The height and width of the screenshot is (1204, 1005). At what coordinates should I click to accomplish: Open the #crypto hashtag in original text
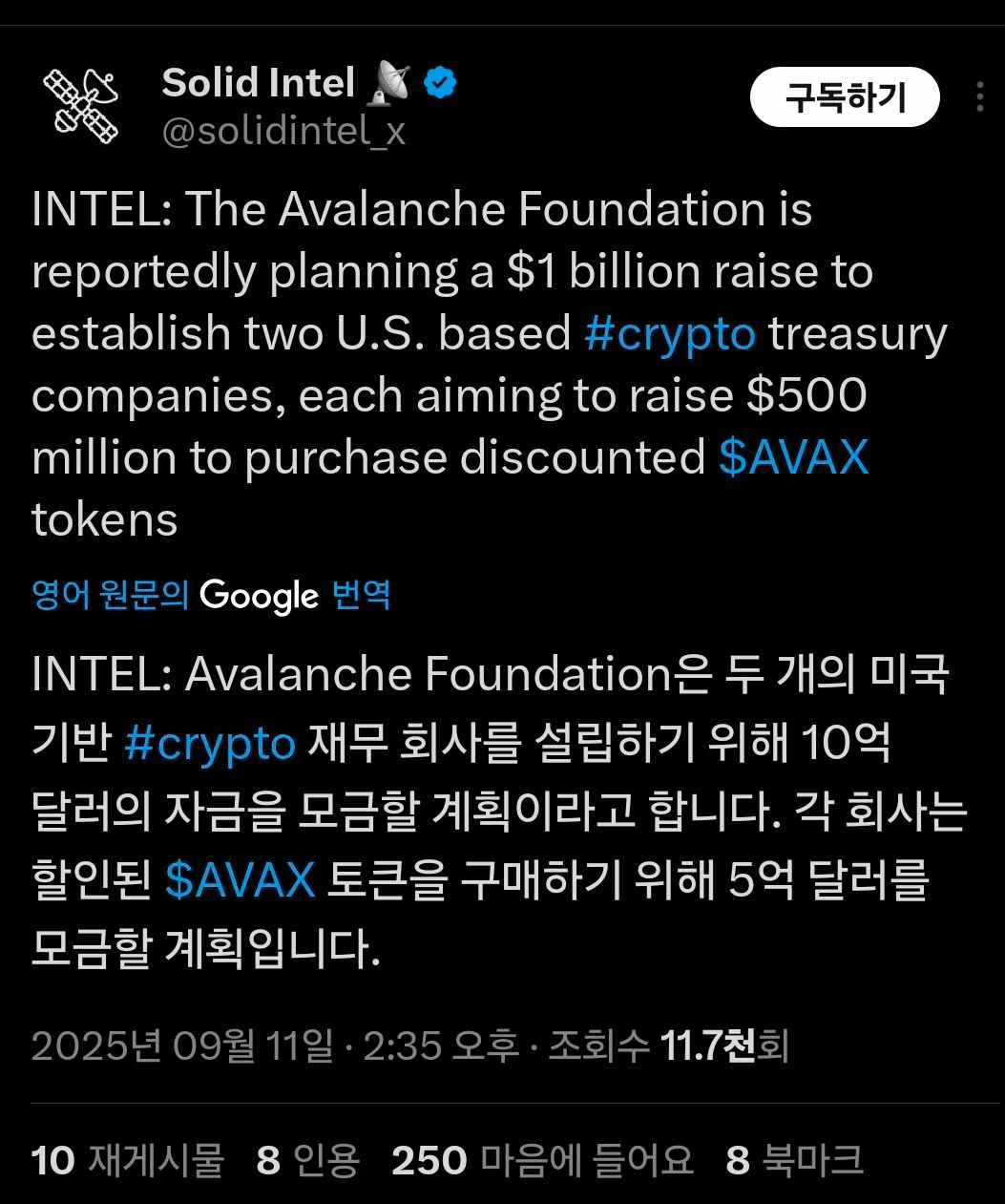click(x=670, y=334)
